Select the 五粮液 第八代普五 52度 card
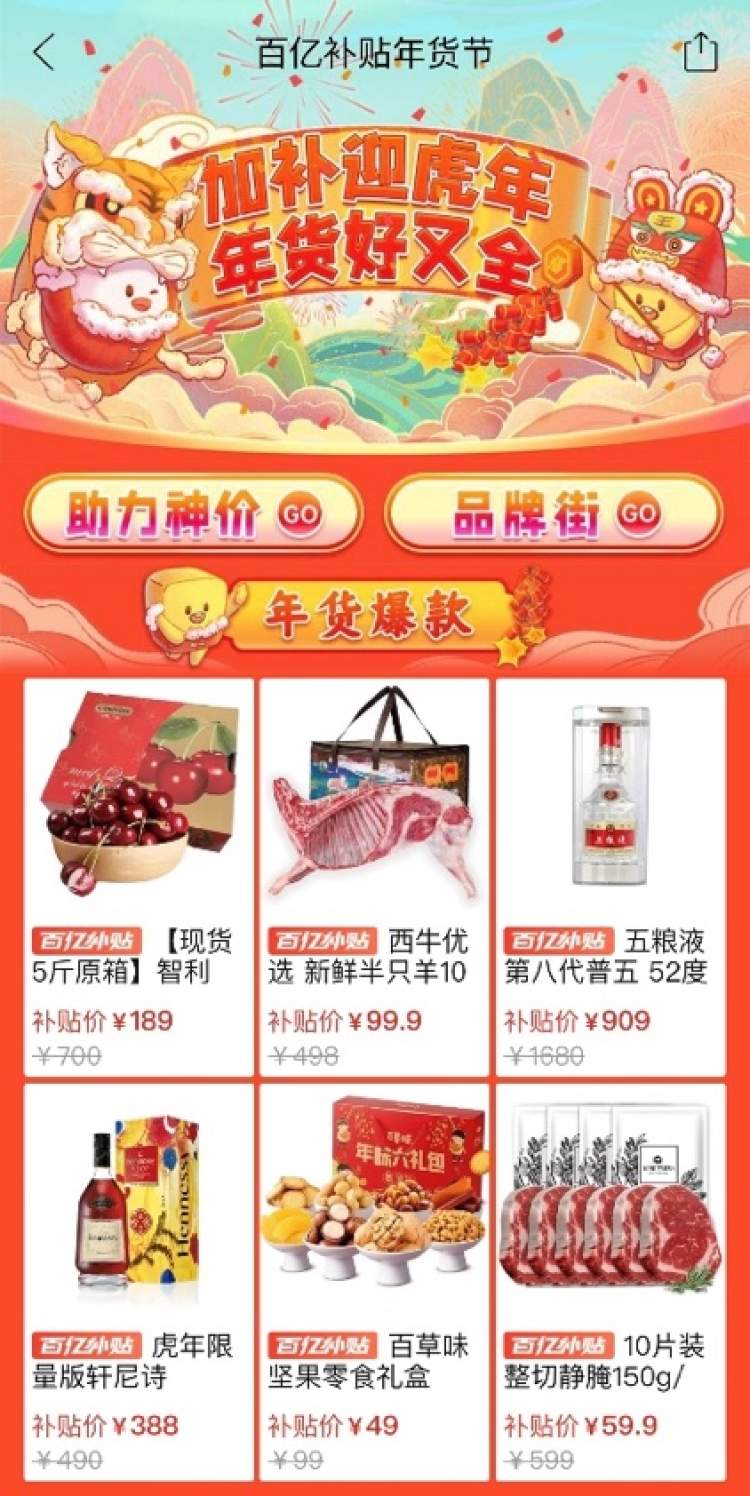Screen dimensions: 750x1496 click(610, 875)
